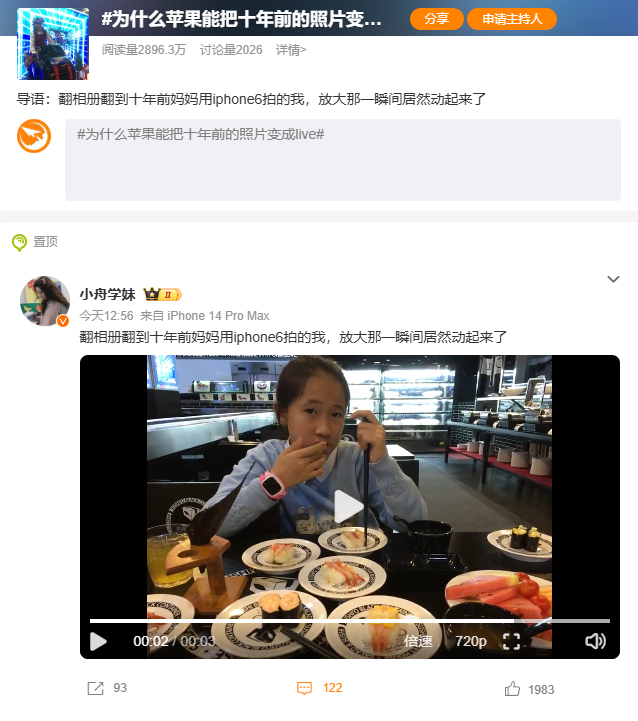Like the post with 1983 likes

pyautogui.click(x=530, y=689)
